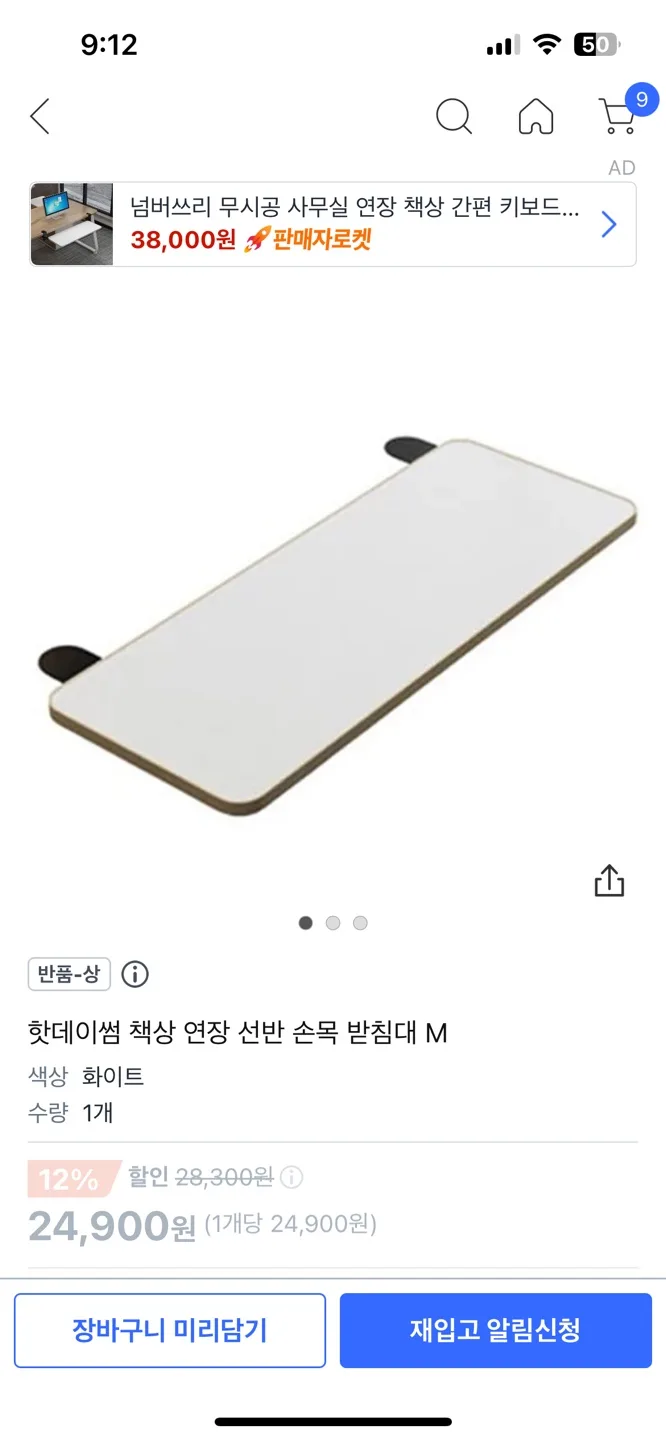Image resolution: width=666 pixels, height=1440 pixels.
Task: Select the second image page dot
Action: 333,923
